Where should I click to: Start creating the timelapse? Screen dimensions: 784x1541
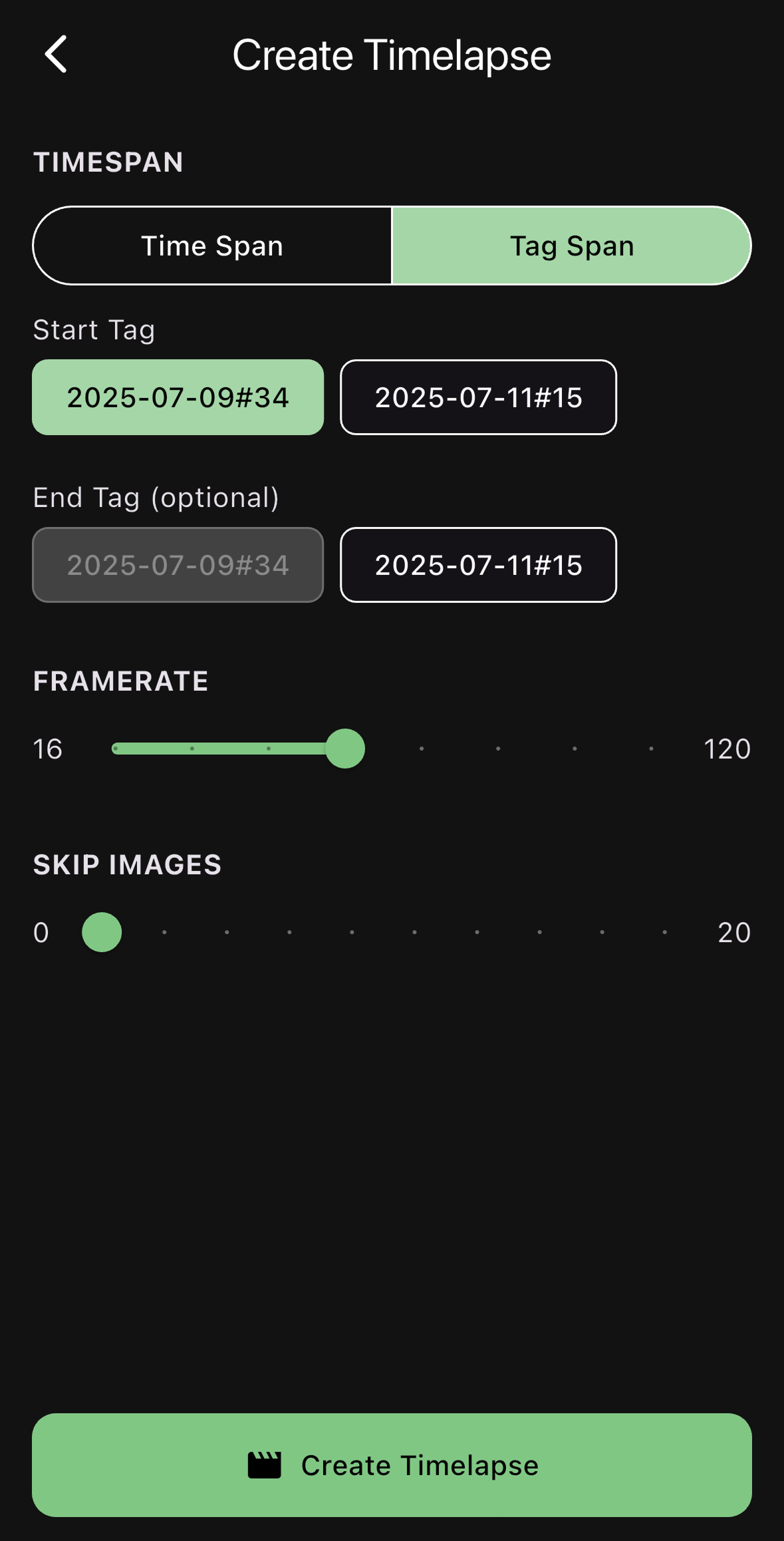(x=392, y=1465)
